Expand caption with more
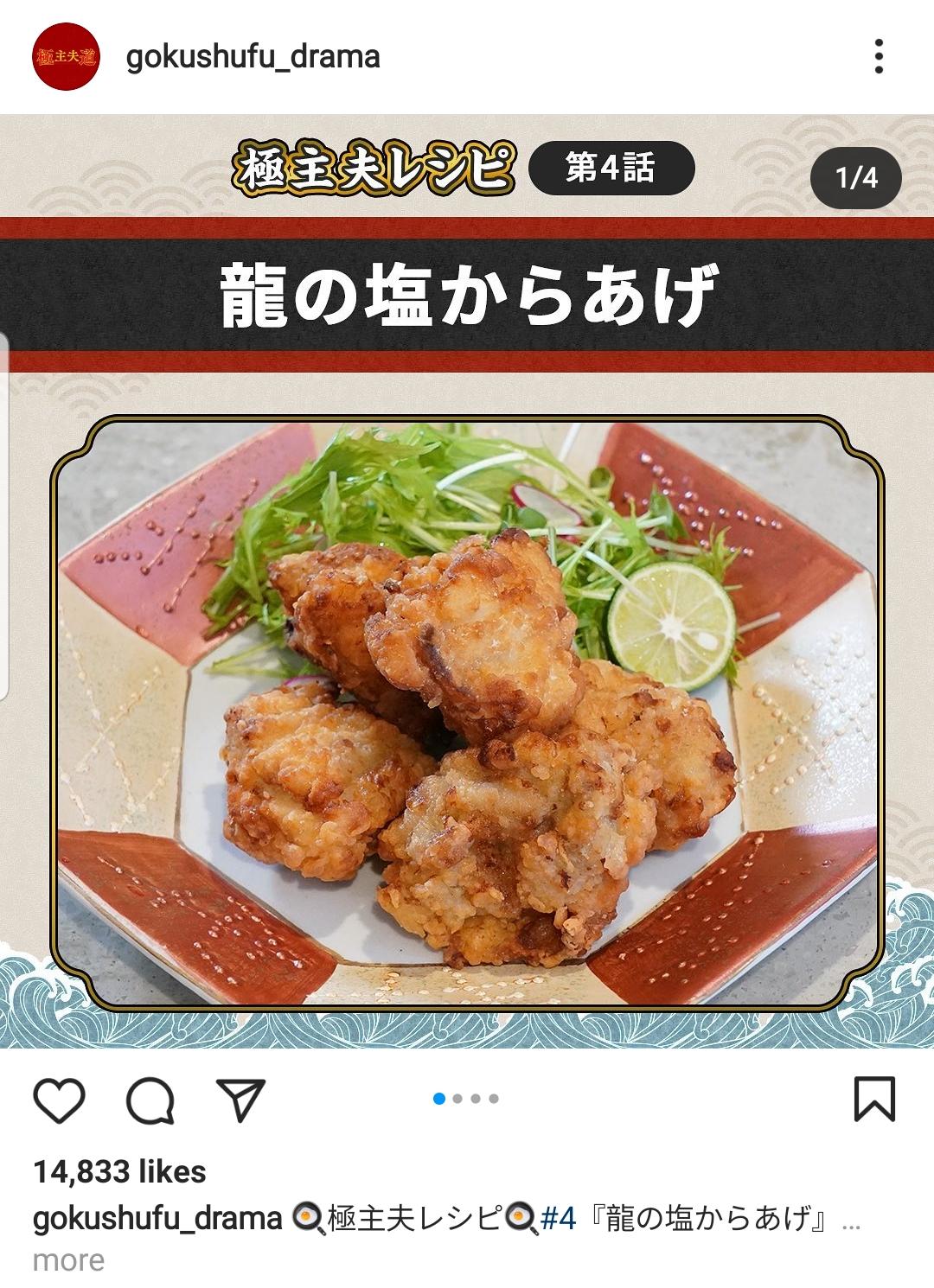This screenshot has width=934, height=1288. 68,1260
